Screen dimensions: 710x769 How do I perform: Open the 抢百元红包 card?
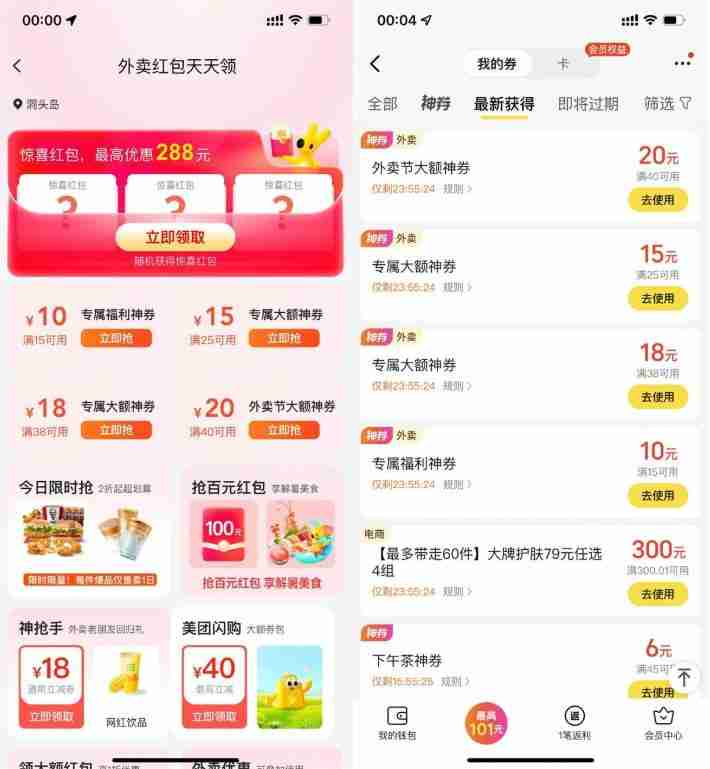(x=262, y=532)
